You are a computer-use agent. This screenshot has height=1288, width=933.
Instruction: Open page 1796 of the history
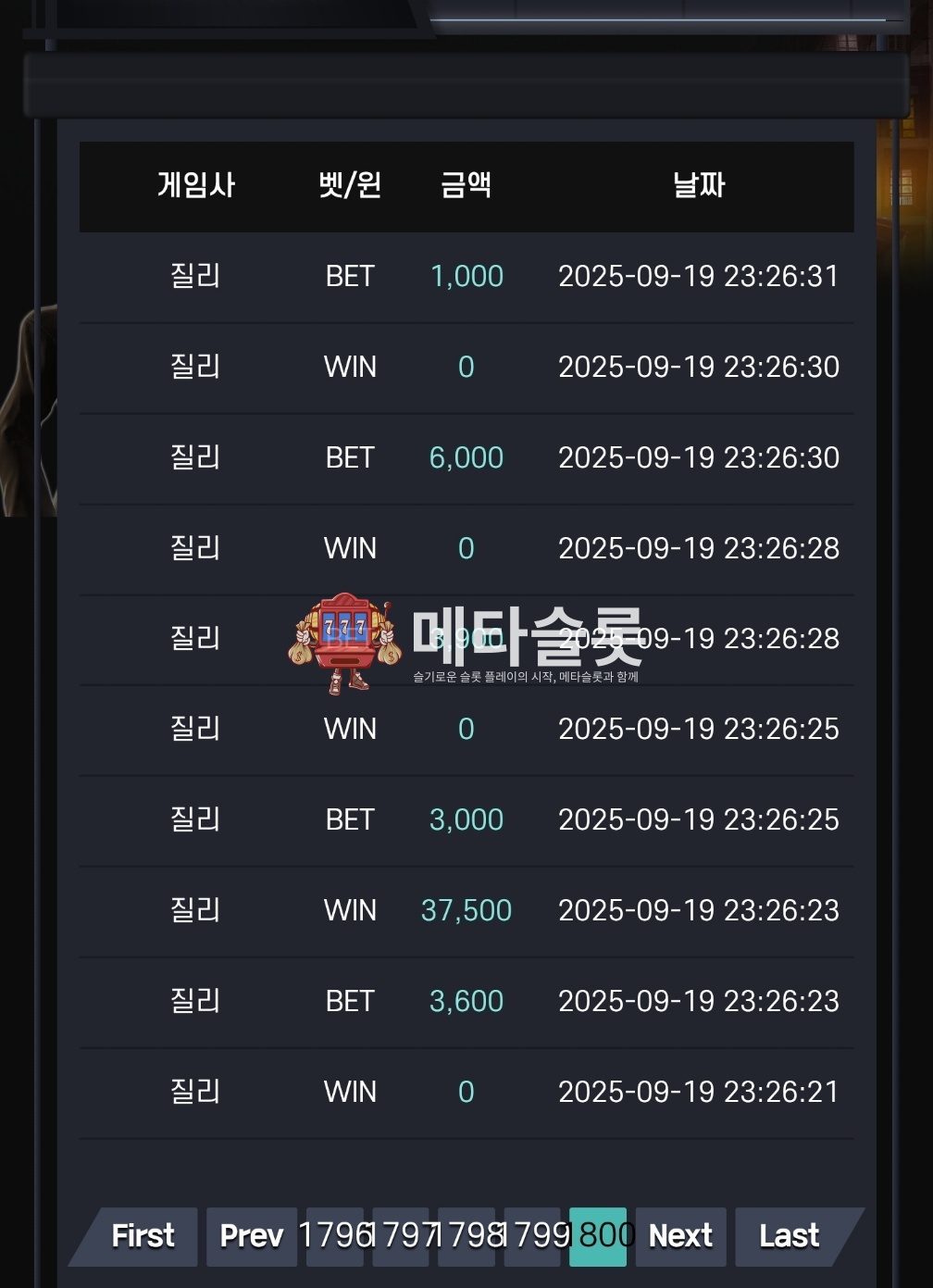point(335,1236)
